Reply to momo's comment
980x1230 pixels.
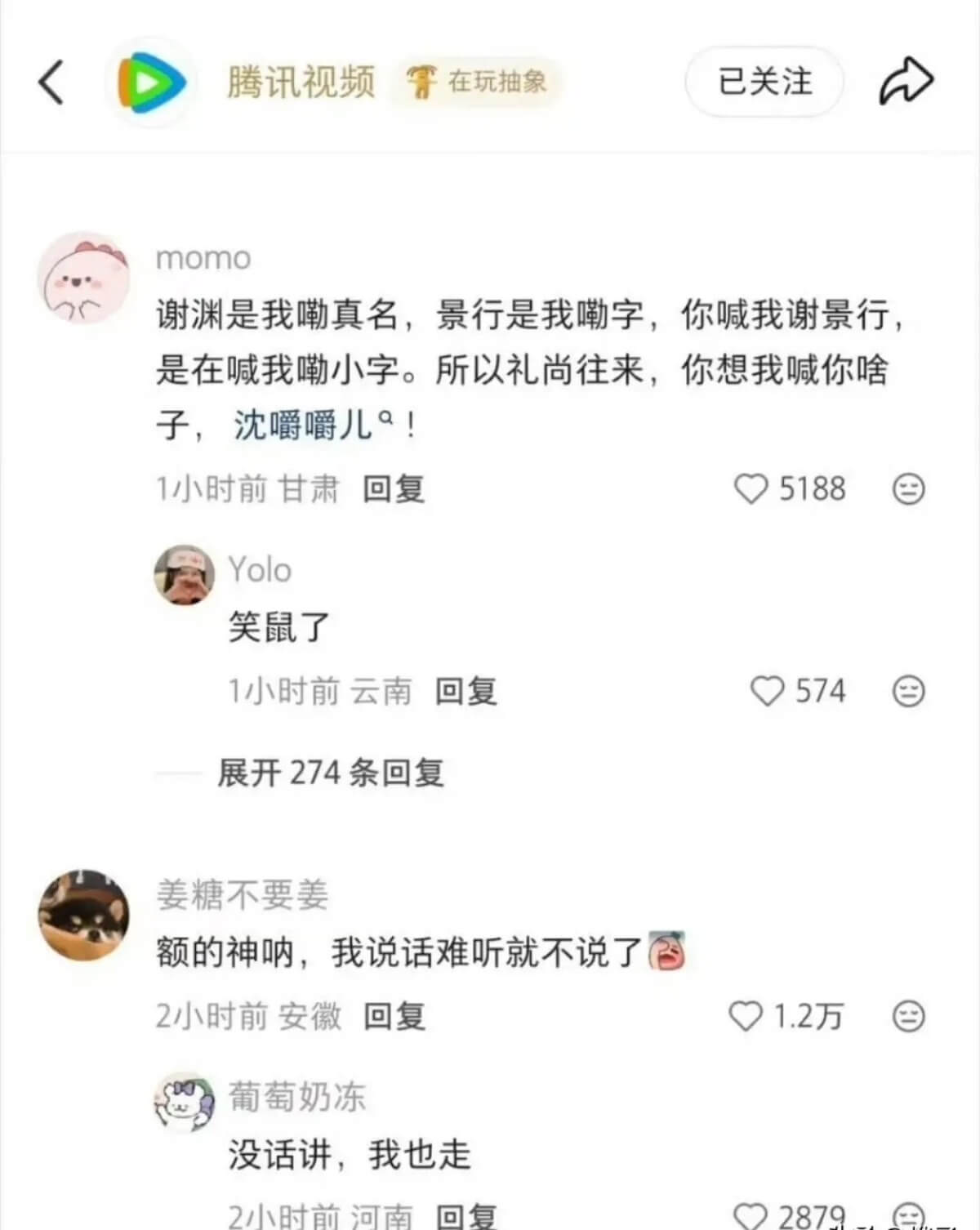(x=394, y=489)
